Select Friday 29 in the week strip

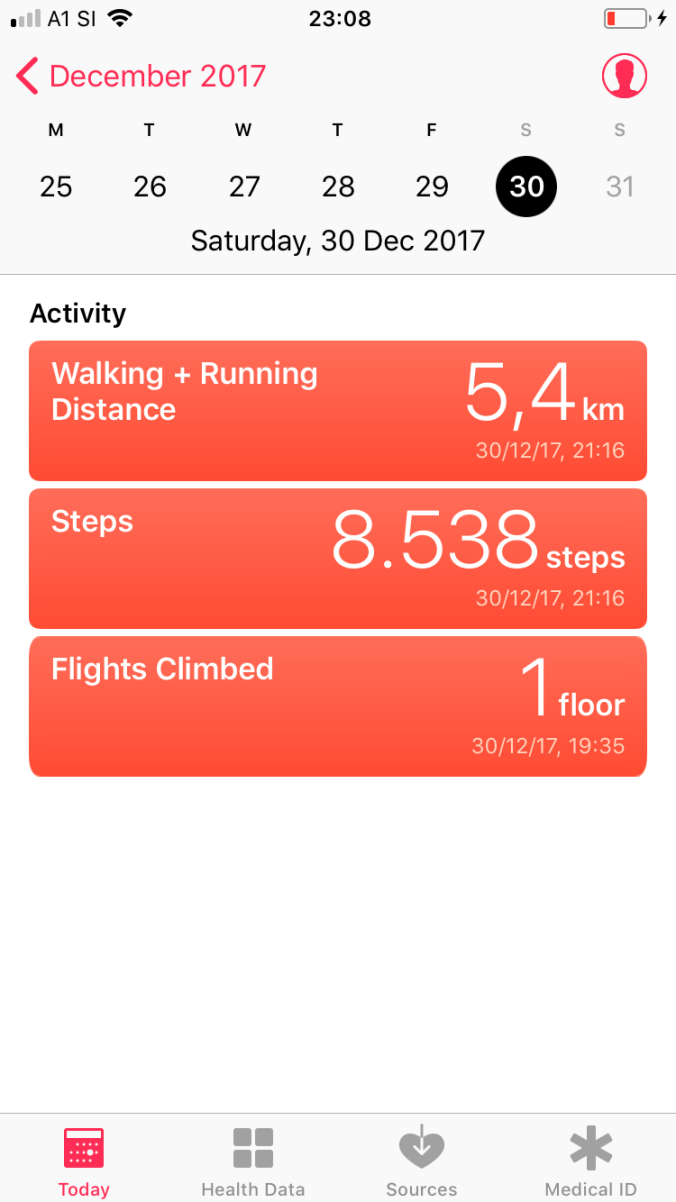432,186
